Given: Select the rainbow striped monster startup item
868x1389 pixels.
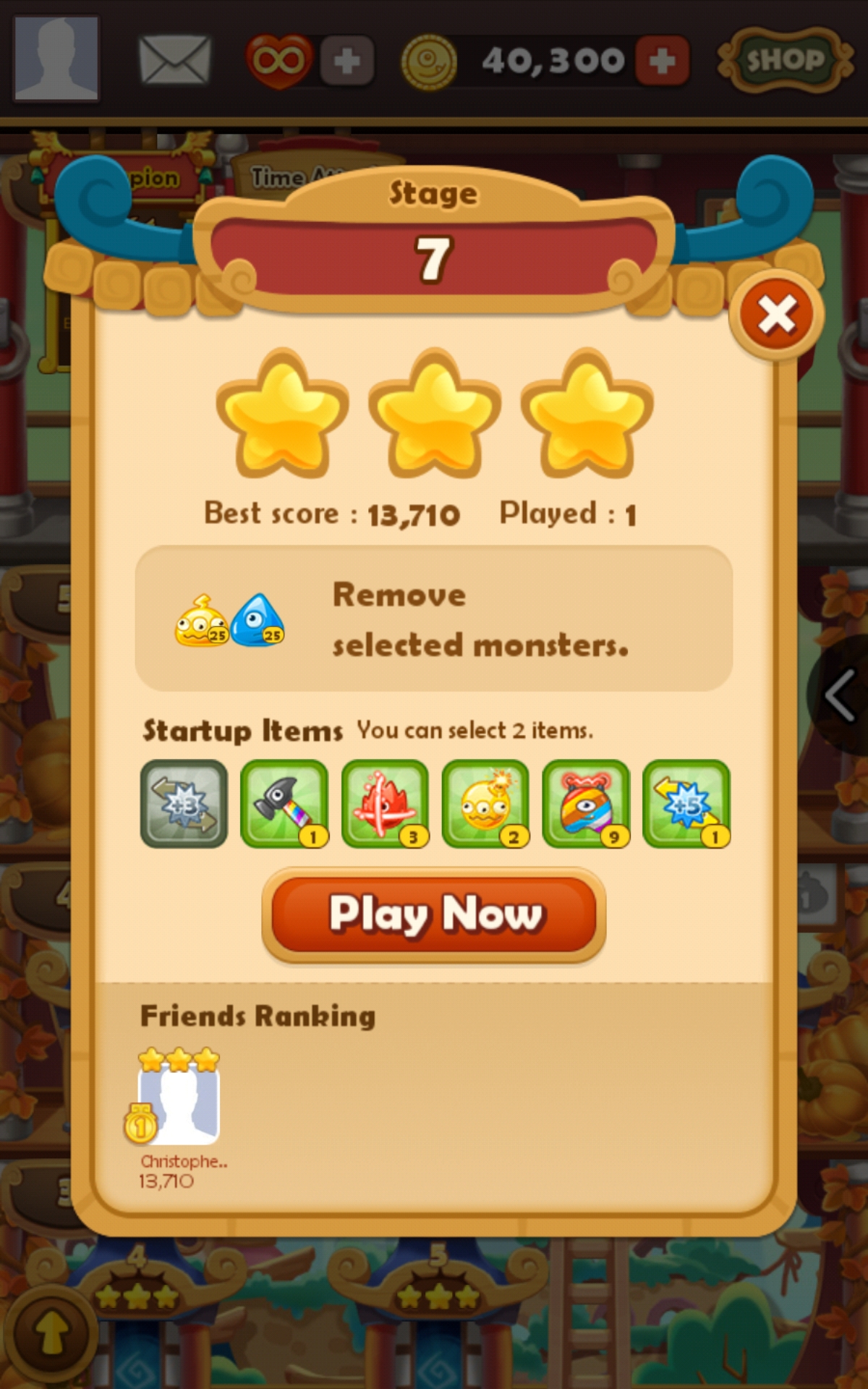Looking at the screenshot, I should tap(586, 803).
